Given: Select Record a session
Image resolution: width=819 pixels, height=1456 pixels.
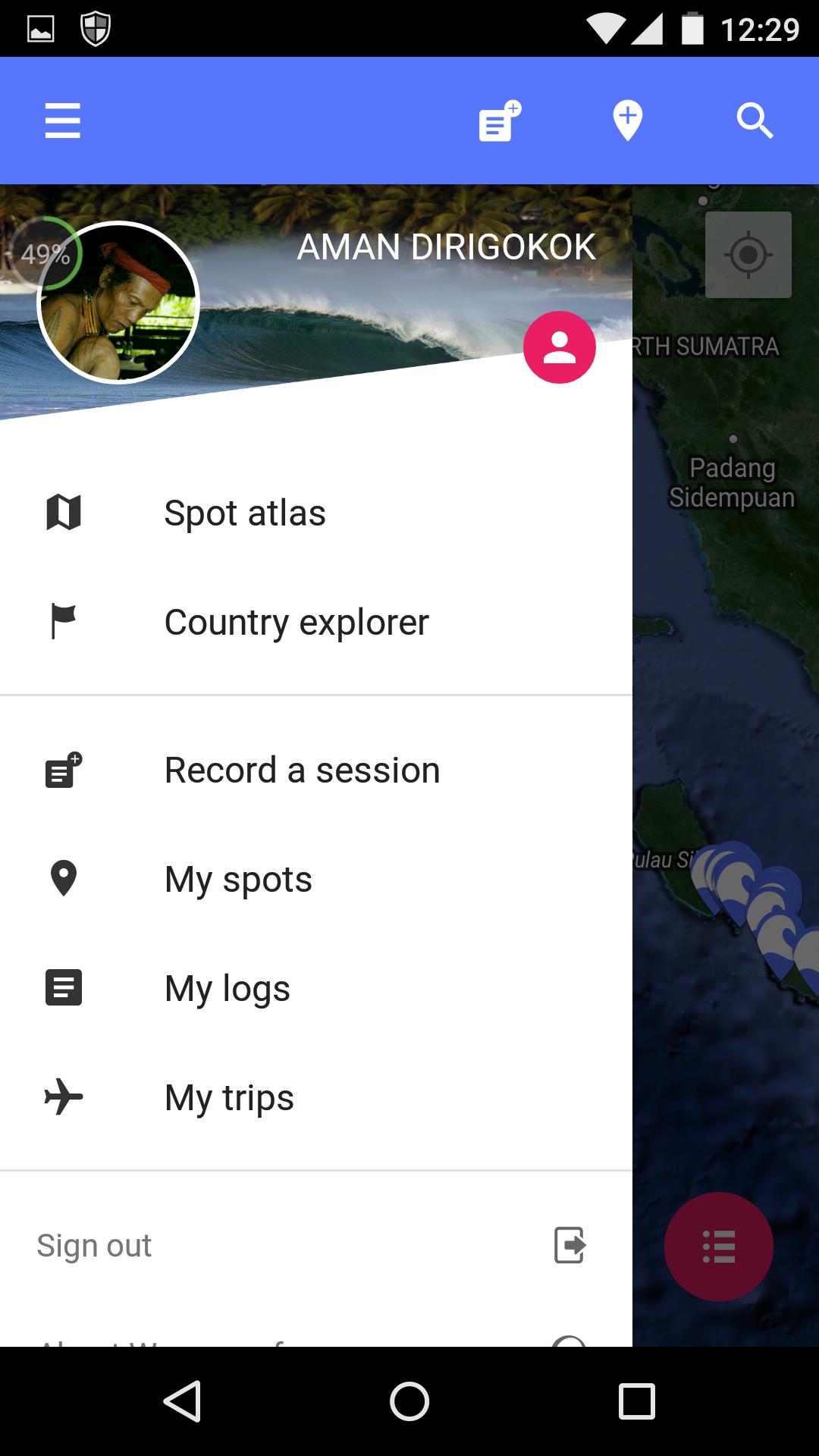Looking at the screenshot, I should pyautogui.click(x=301, y=770).
